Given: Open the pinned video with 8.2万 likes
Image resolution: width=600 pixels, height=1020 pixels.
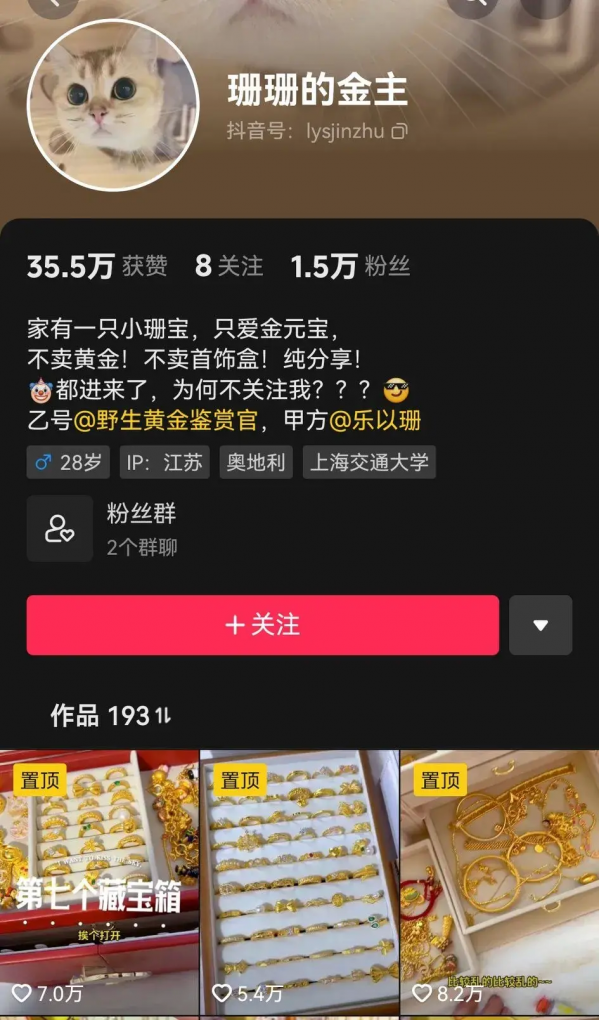Looking at the screenshot, I should 499,880.
